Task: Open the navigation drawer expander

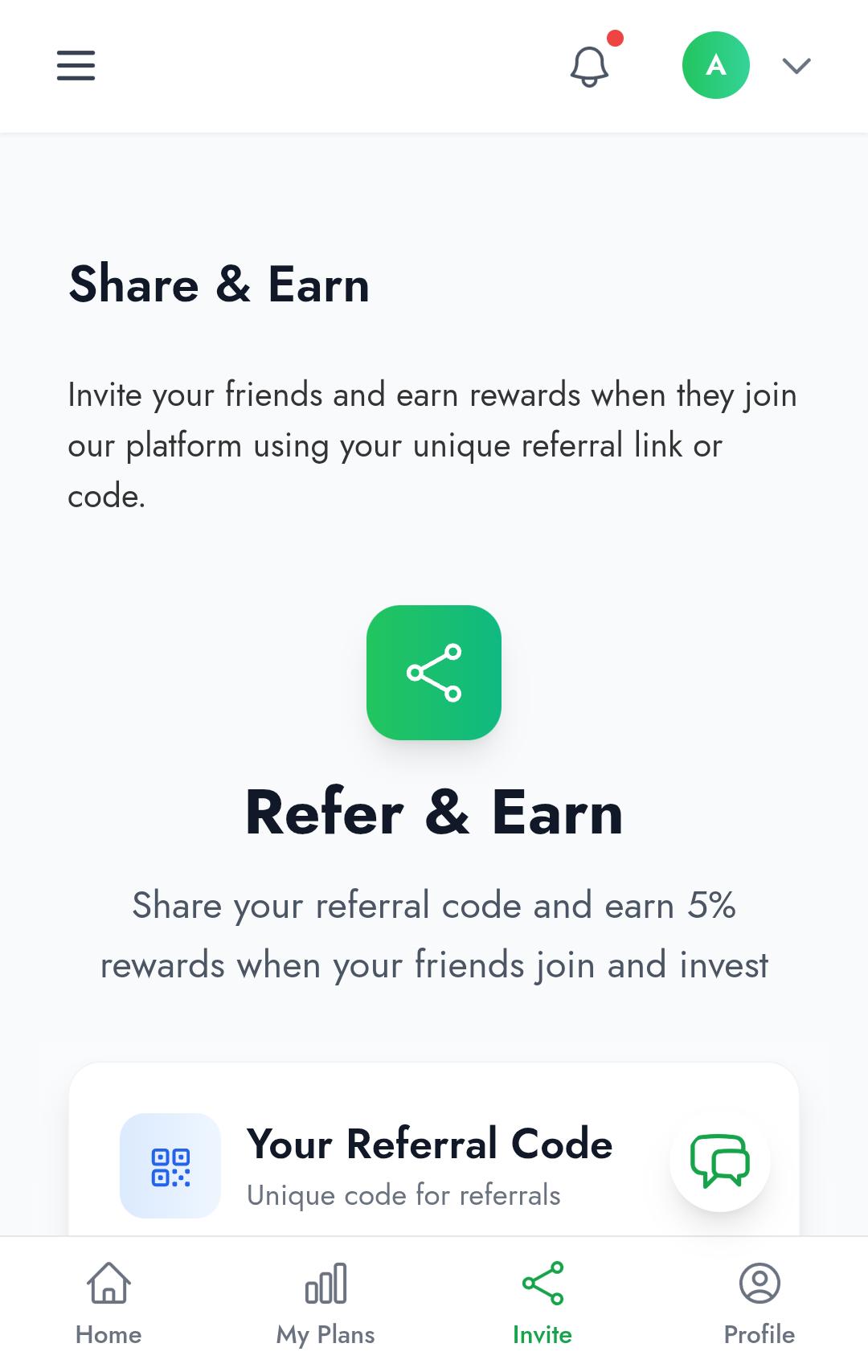Action: [x=75, y=66]
